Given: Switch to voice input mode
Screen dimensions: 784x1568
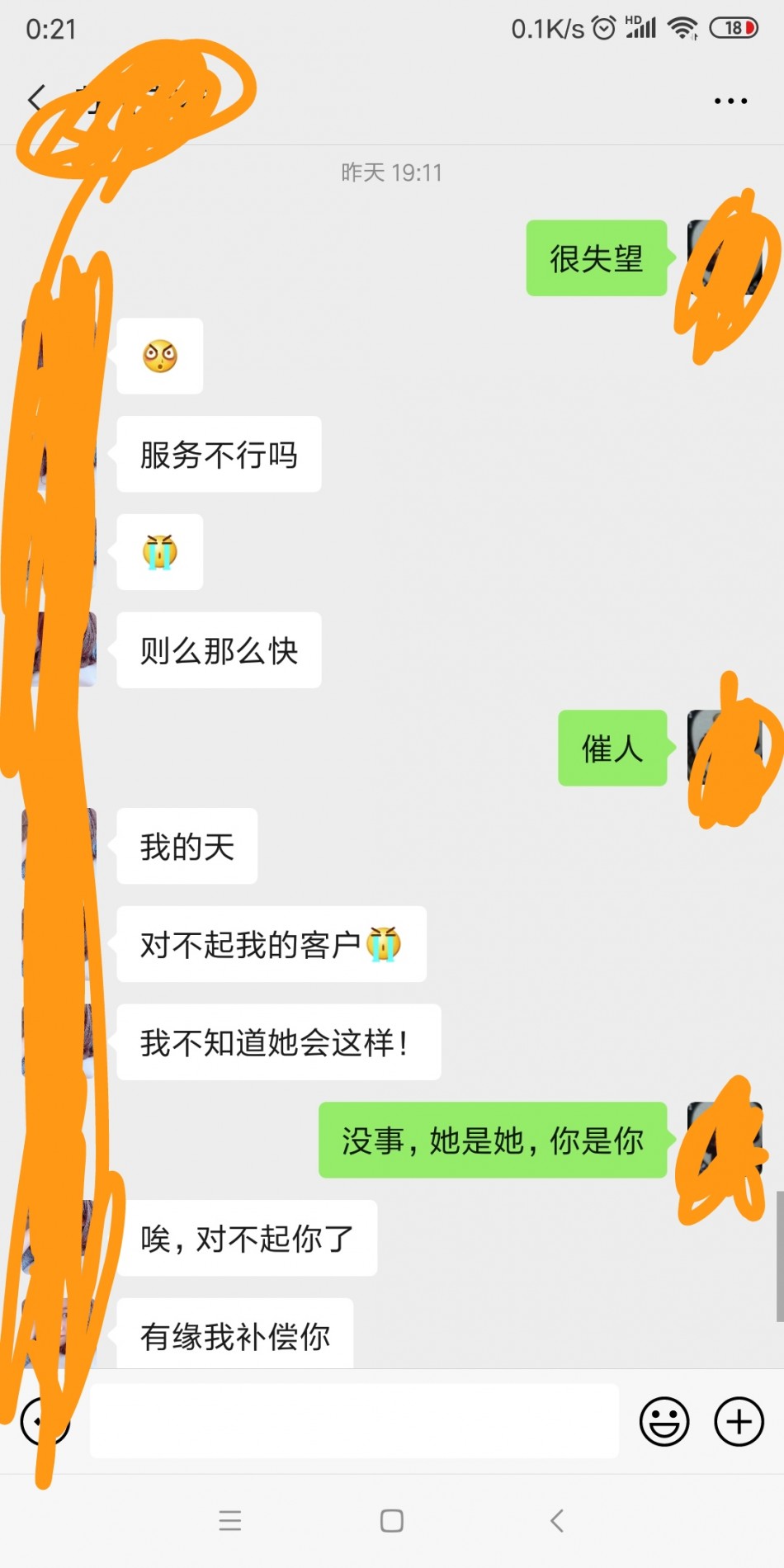Looking at the screenshot, I should click(45, 1421).
